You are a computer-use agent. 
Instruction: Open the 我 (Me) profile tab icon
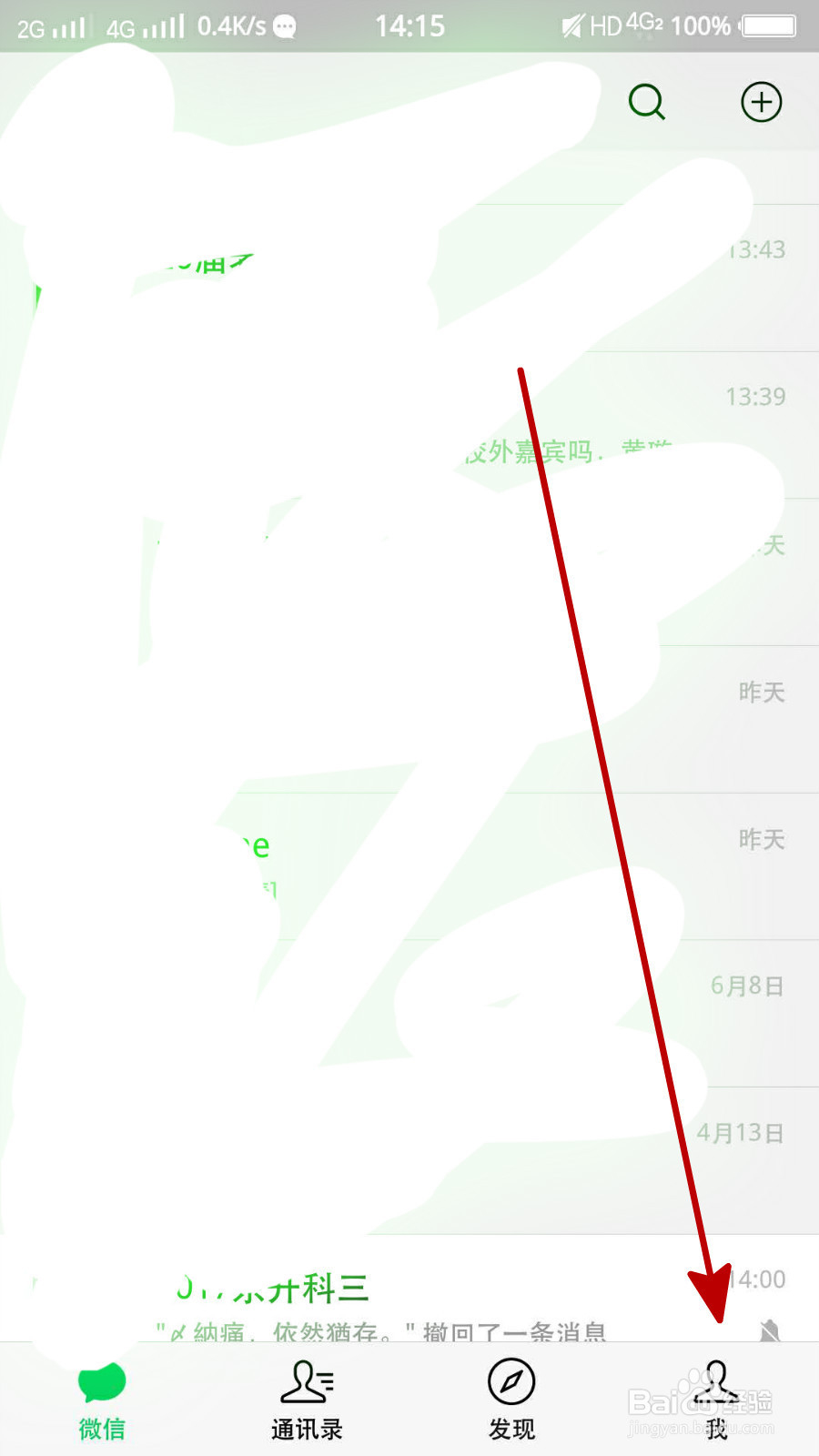tap(715, 1388)
